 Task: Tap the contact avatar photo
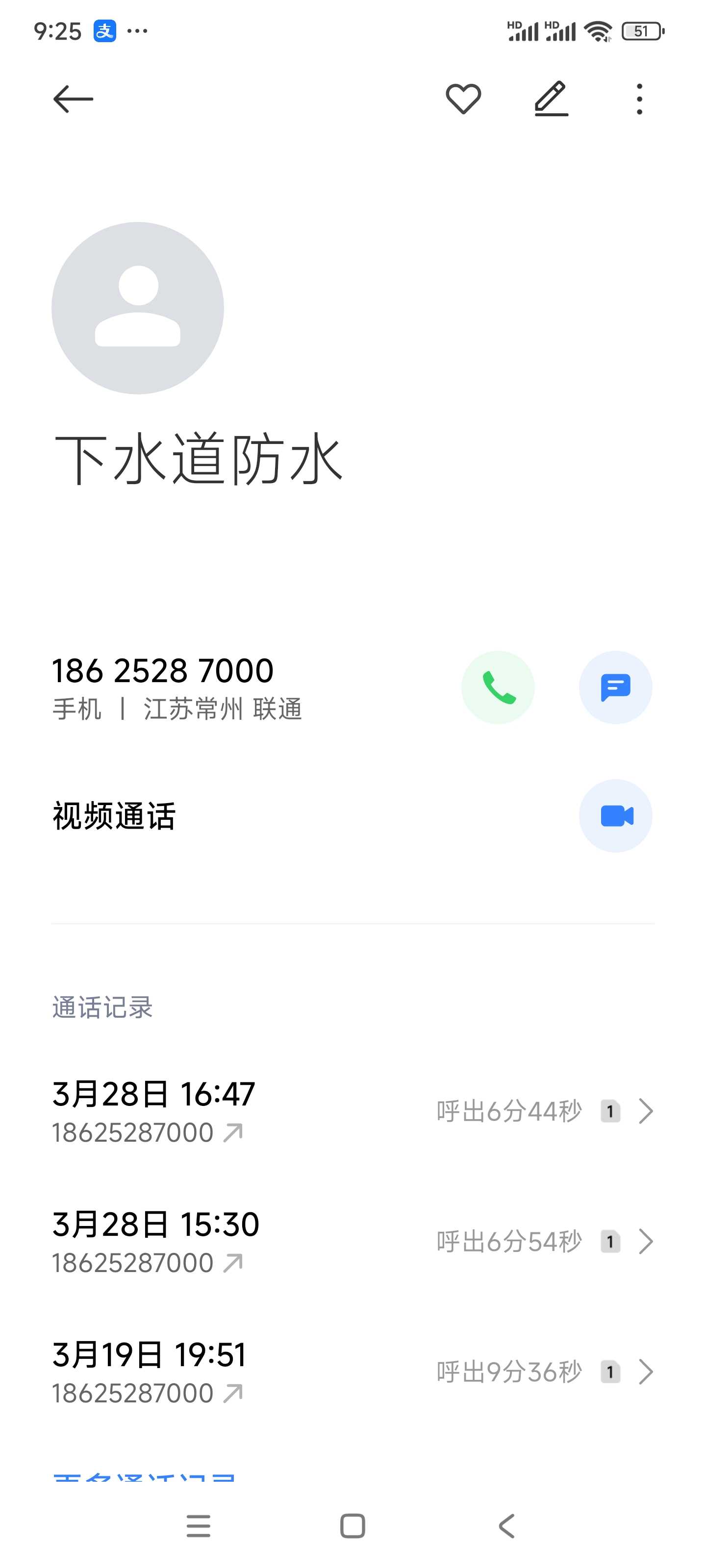coord(138,308)
